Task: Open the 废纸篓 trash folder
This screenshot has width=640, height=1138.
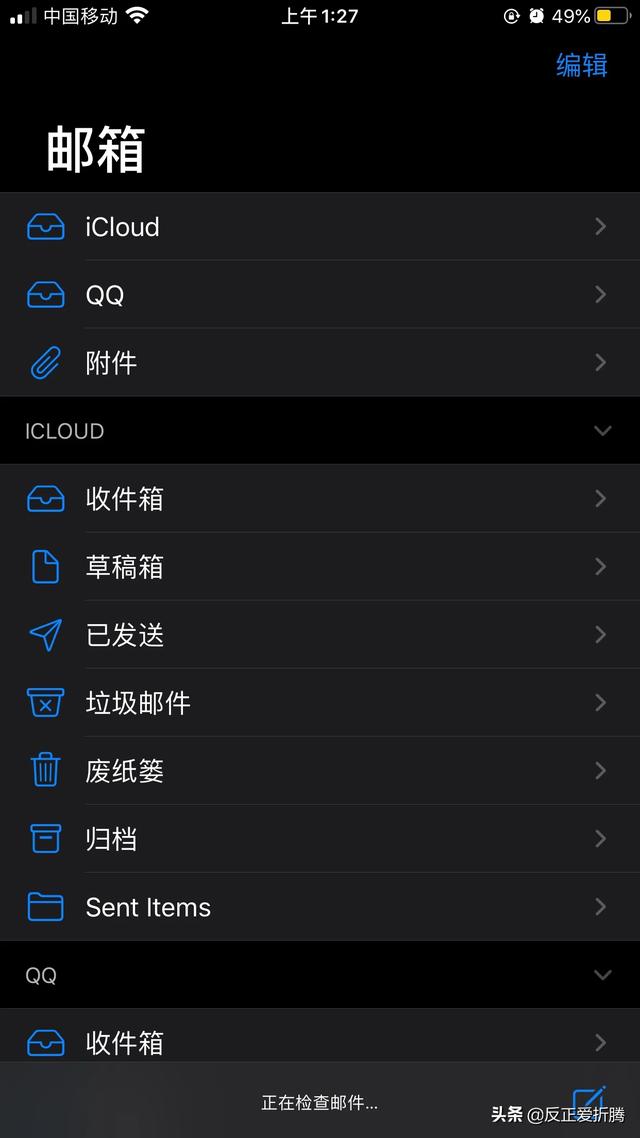Action: coord(320,771)
